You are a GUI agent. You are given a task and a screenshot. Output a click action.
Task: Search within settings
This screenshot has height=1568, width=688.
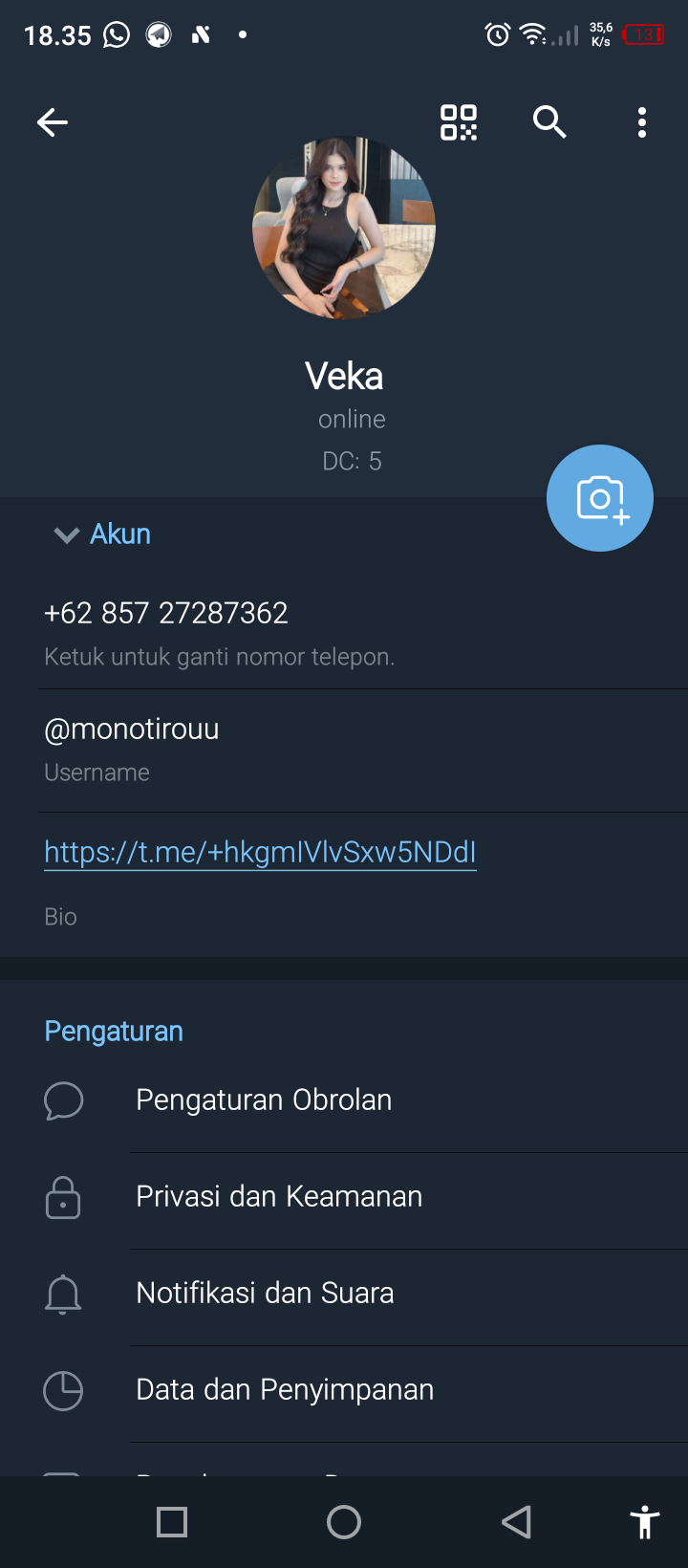(x=549, y=122)
